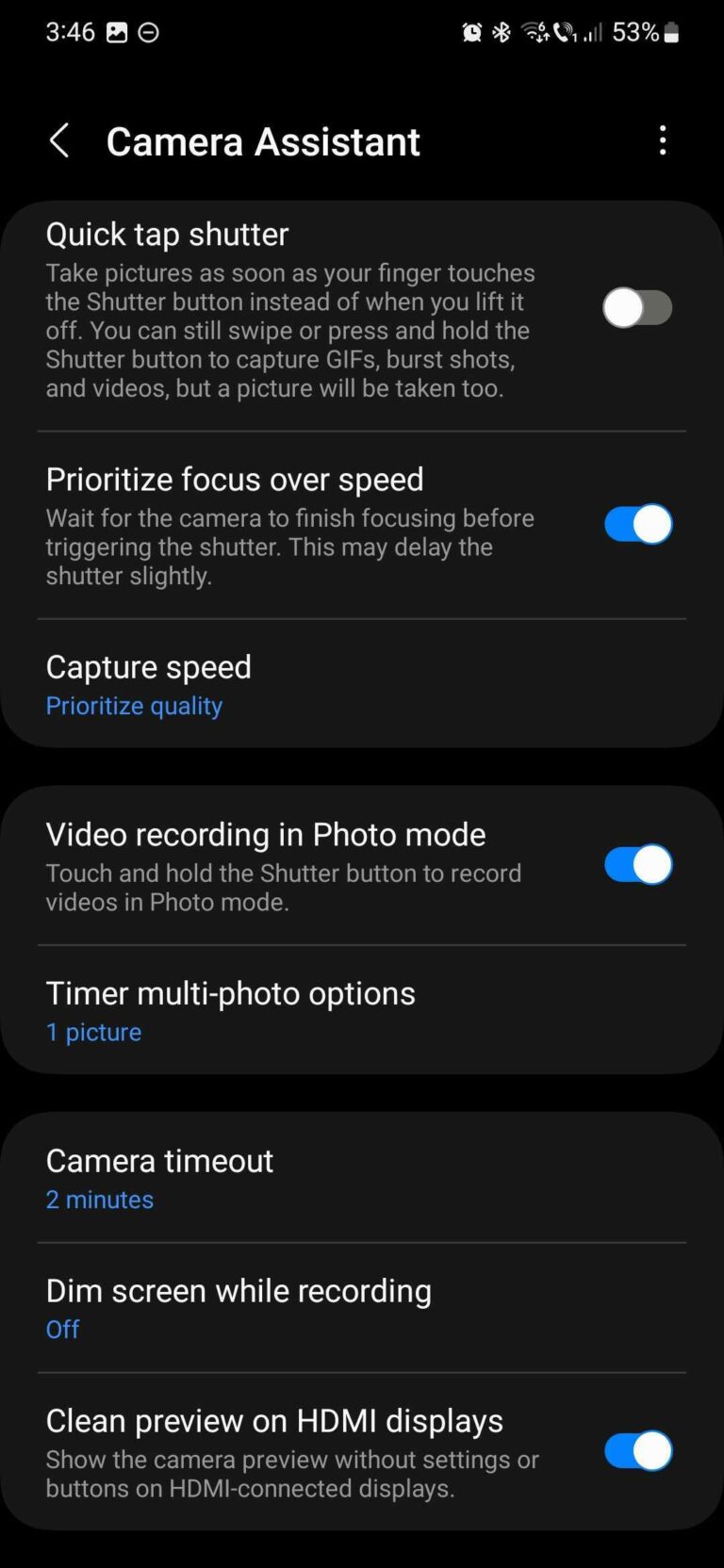Tap the battery indicator icon
The width and height of the screenshot is (724, 1568).
coord(672,31)
